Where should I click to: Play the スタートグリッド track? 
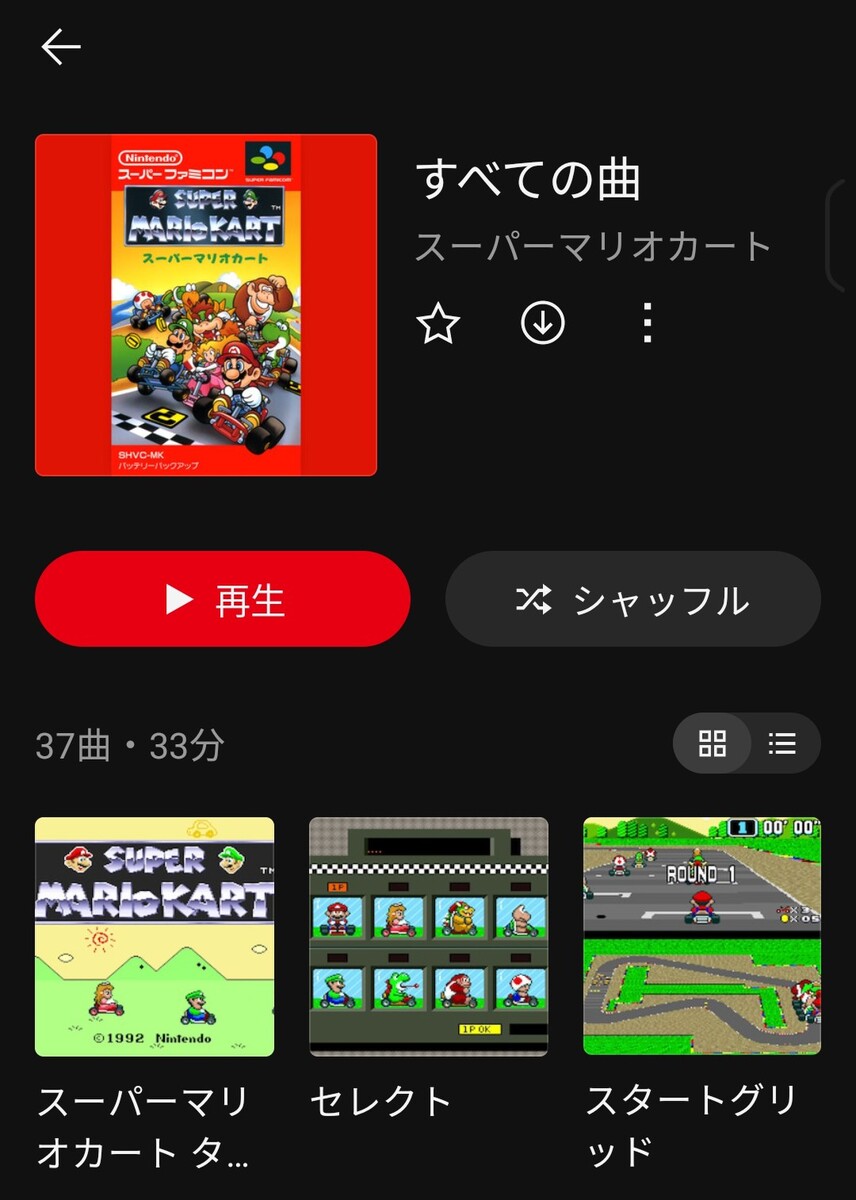click(702, 937)
